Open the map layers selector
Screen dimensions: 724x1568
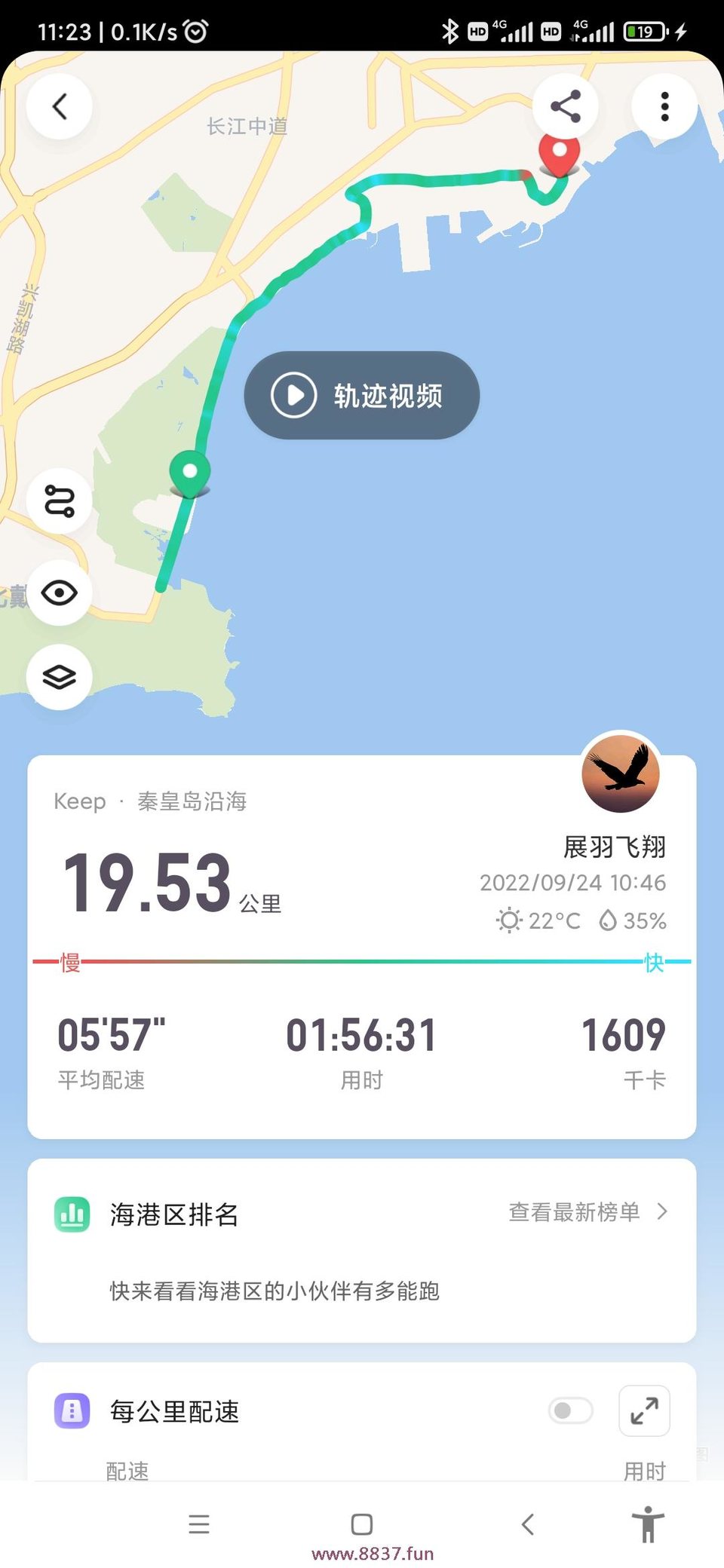coord(60,677)
